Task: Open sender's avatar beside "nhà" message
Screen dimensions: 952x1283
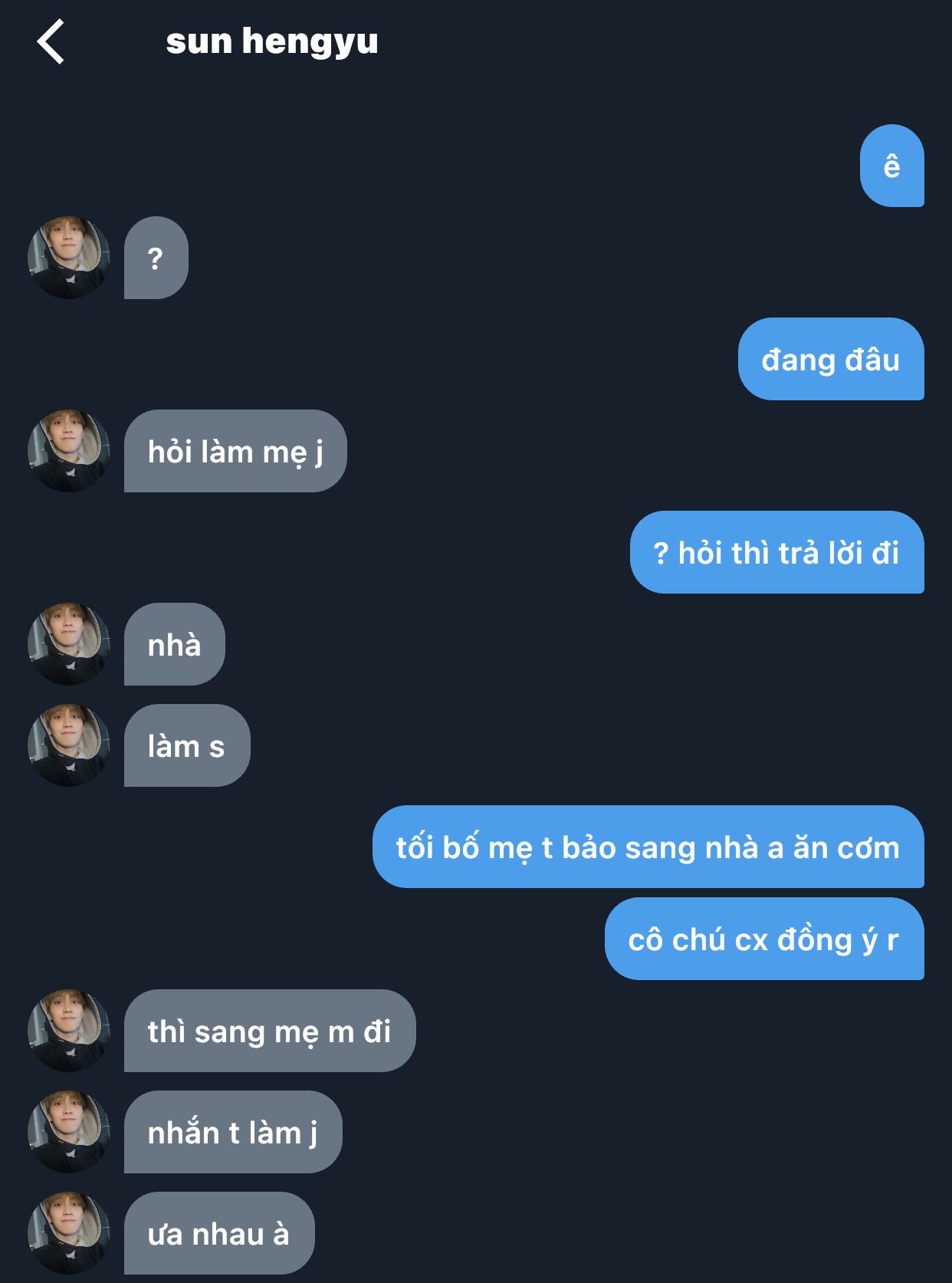Action: pyautogui.click(x=68, y=644)
